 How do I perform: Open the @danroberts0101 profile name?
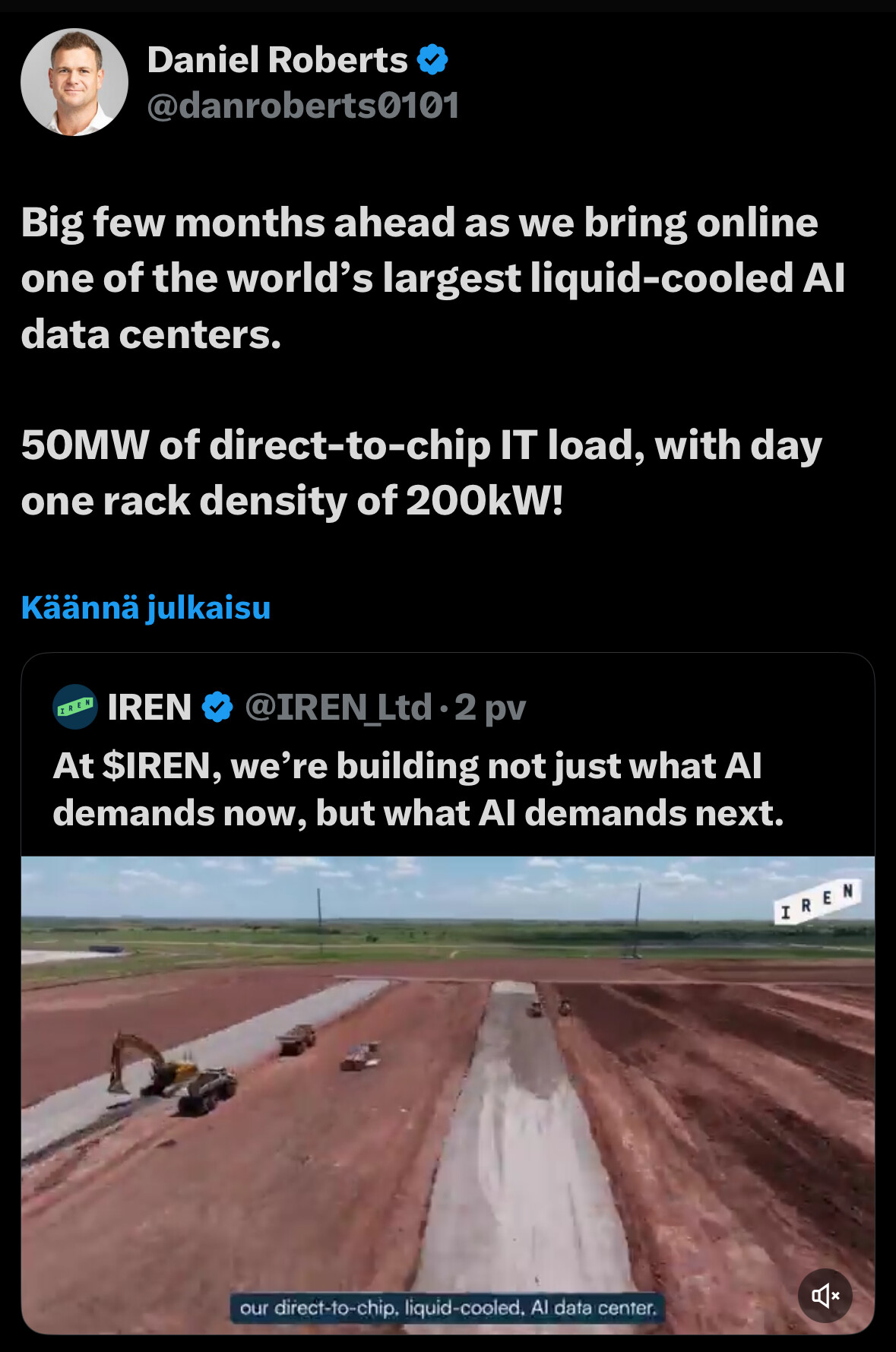coord(302,106)
